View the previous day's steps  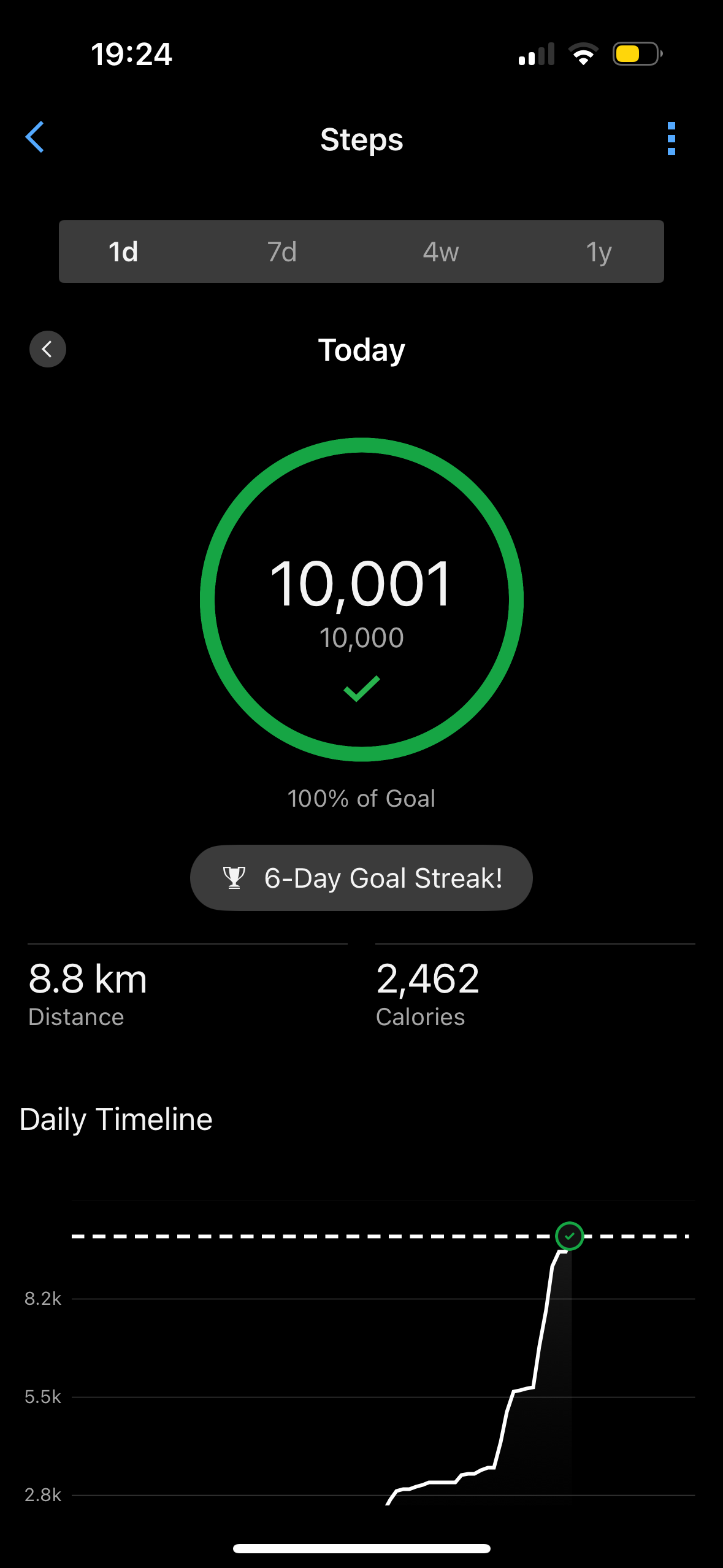click(x=48, y=350)
